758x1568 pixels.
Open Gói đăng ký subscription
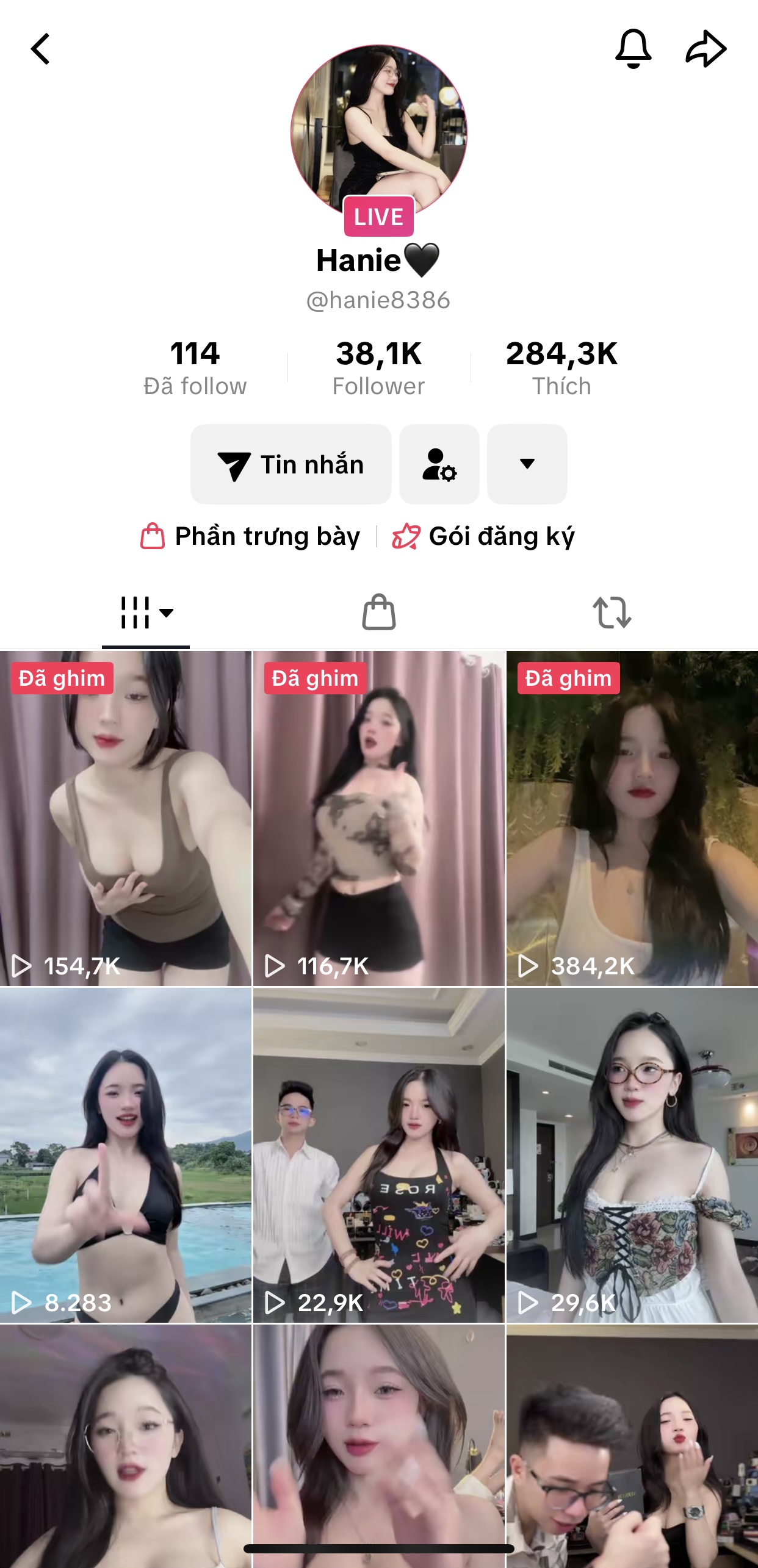(x=483, y=537)
